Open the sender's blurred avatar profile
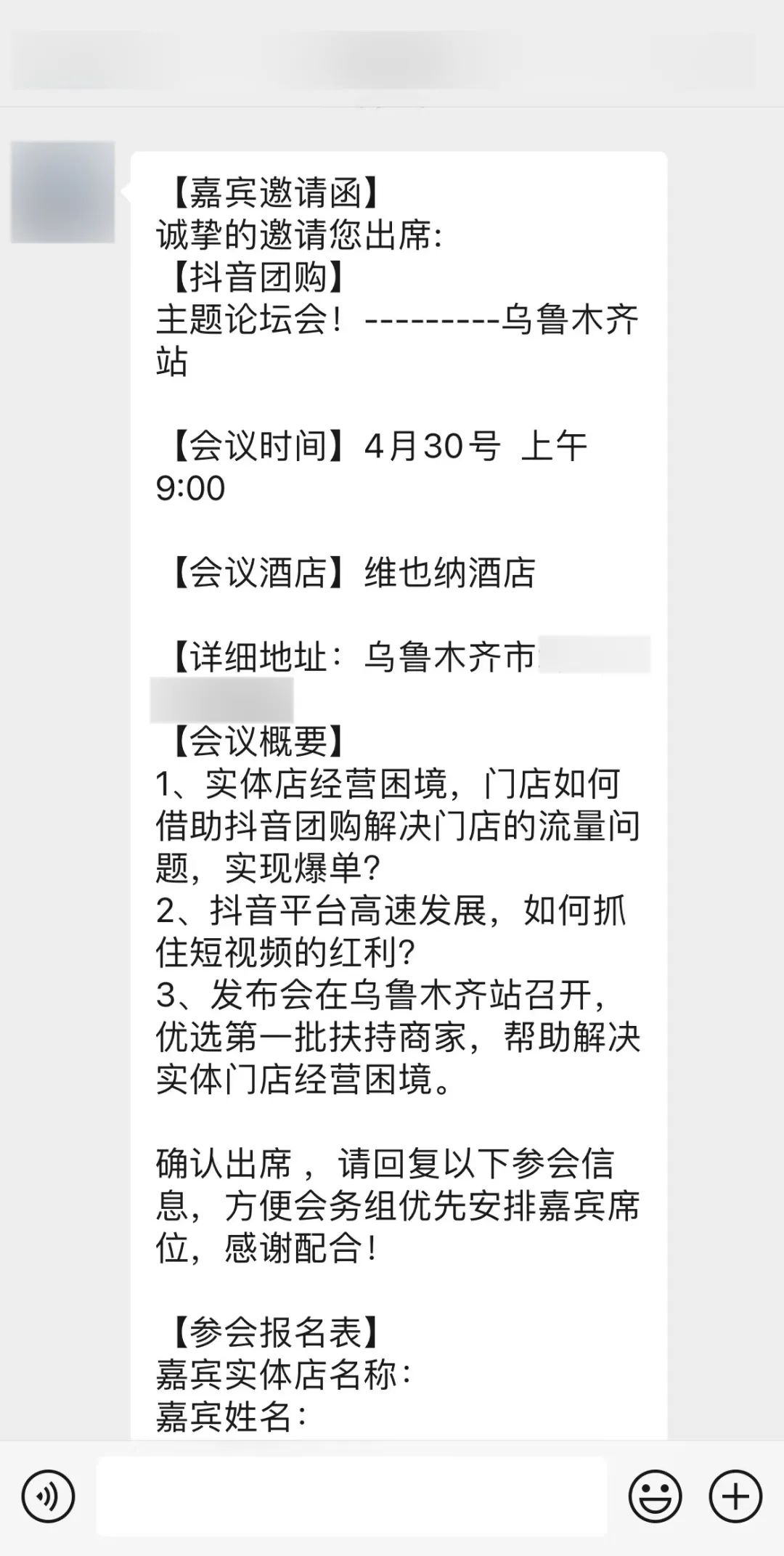 (x=63, y=192)
